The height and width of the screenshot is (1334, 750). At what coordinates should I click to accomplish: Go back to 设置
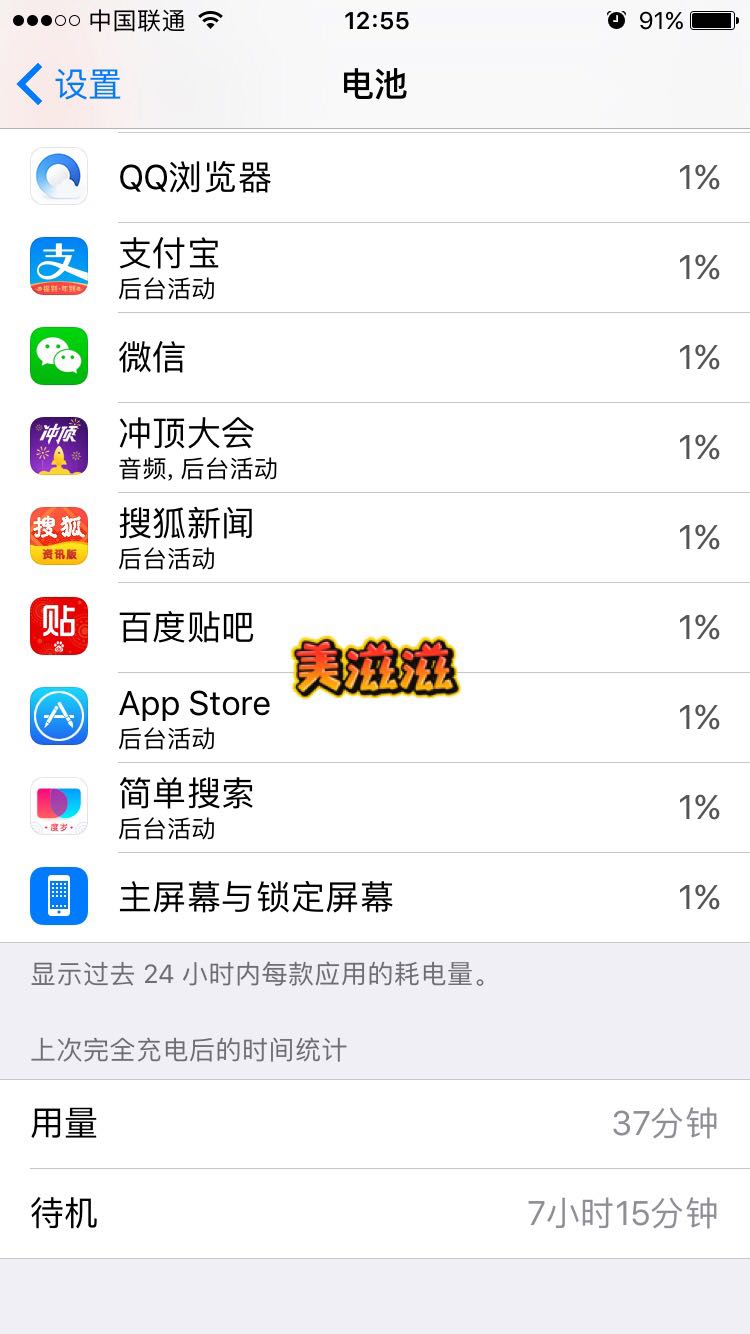(x=69, y=85)
